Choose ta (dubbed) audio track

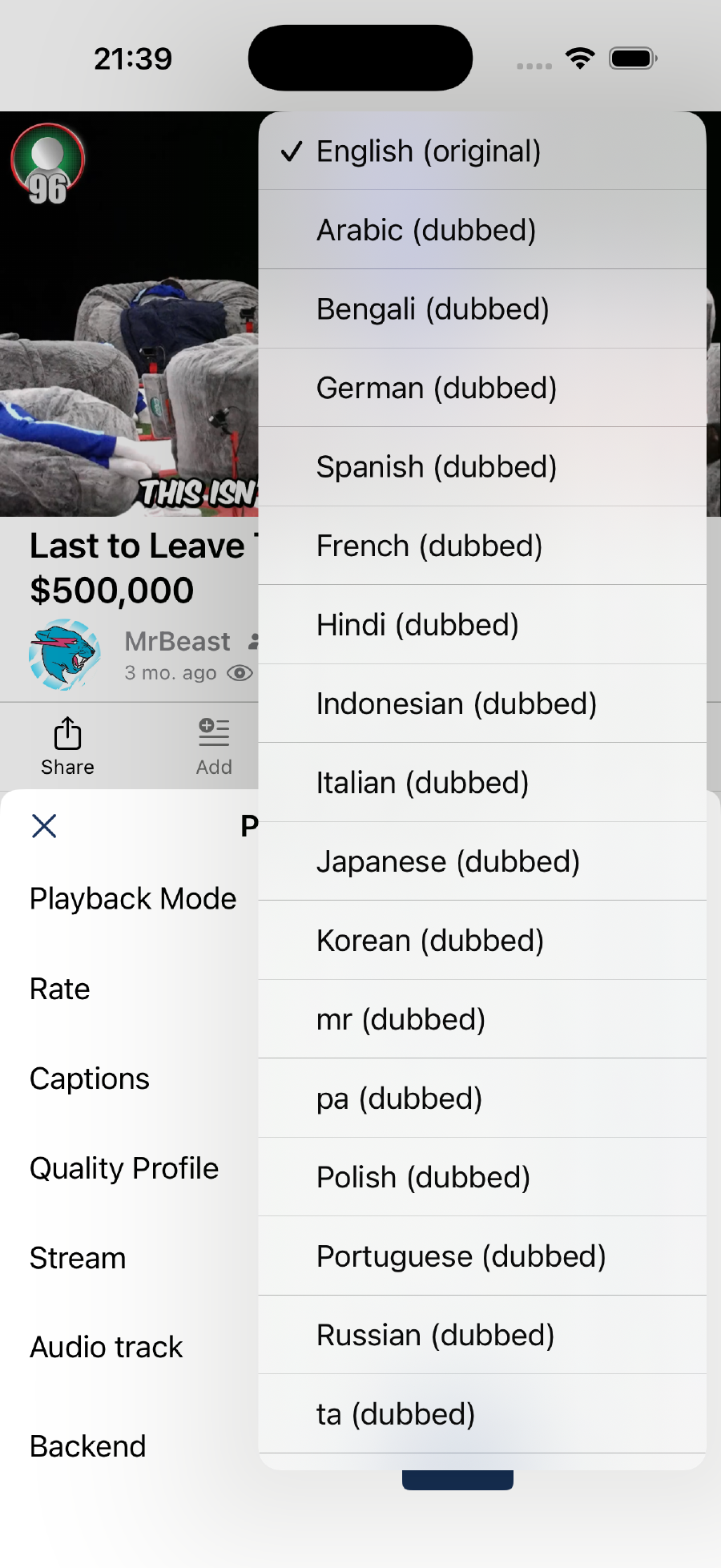[481, 1414]
